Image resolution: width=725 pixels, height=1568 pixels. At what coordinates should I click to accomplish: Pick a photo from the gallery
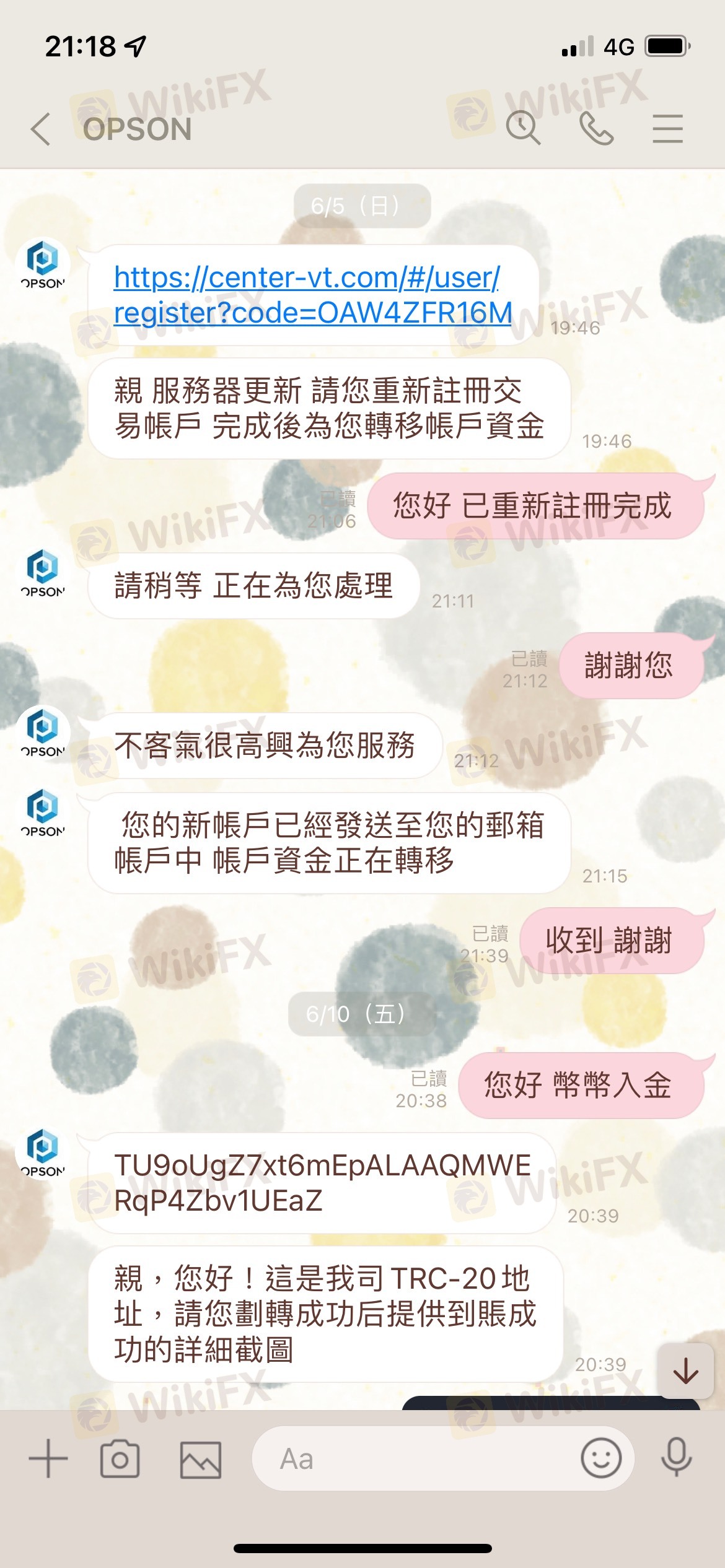coord(200,1460)
